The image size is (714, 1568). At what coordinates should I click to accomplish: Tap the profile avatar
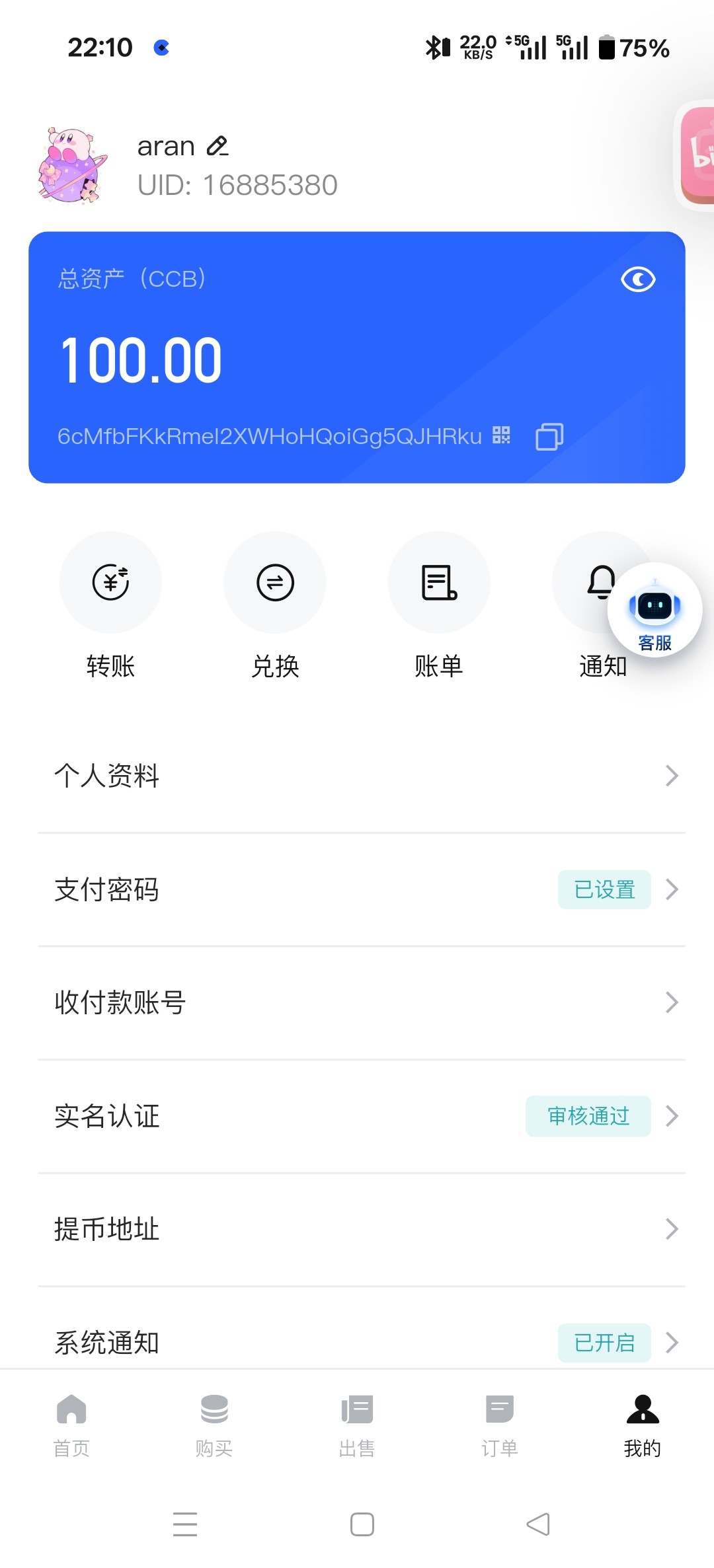click(x=72, y=165)
